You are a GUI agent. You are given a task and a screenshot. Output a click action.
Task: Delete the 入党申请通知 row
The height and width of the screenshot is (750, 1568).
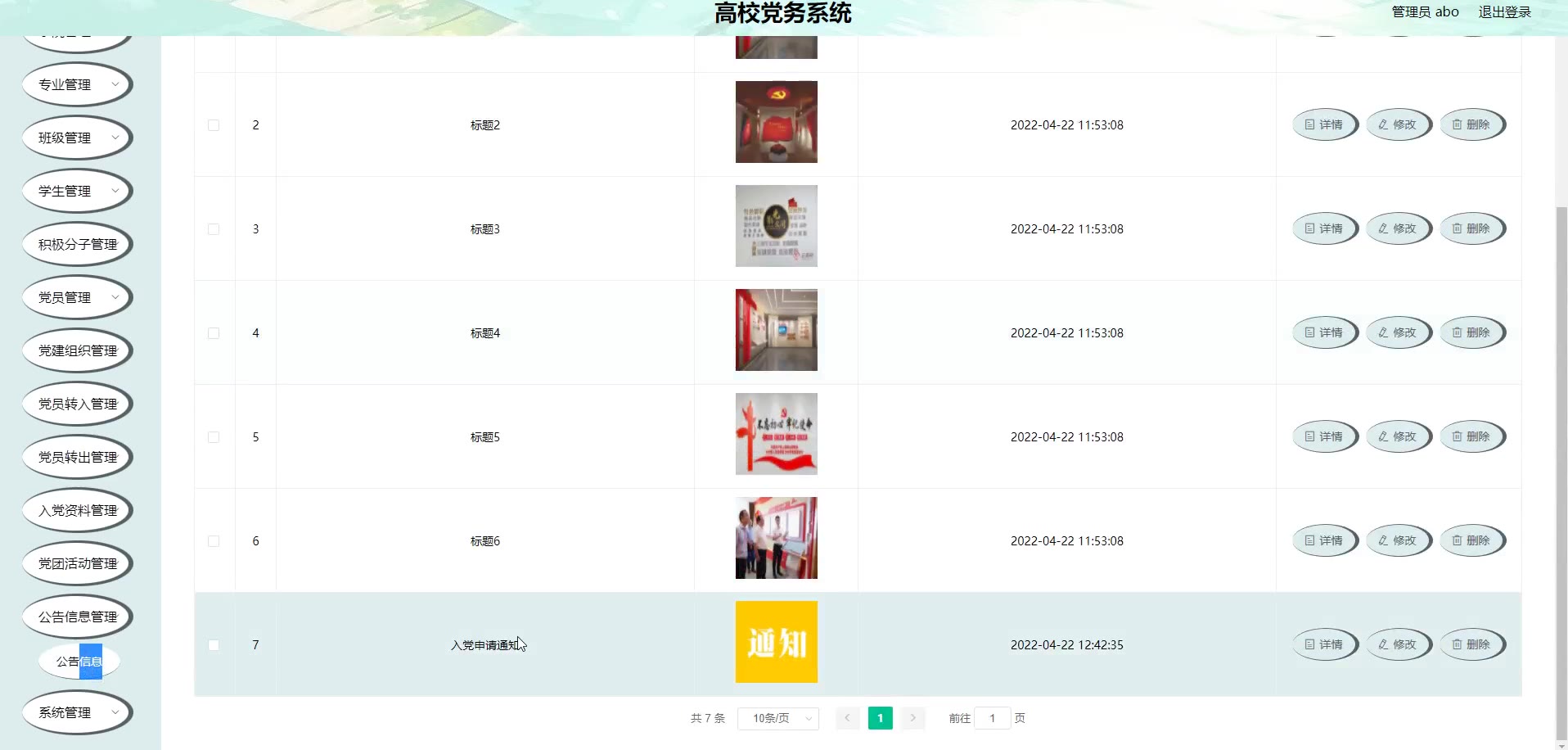point(1471,644)
